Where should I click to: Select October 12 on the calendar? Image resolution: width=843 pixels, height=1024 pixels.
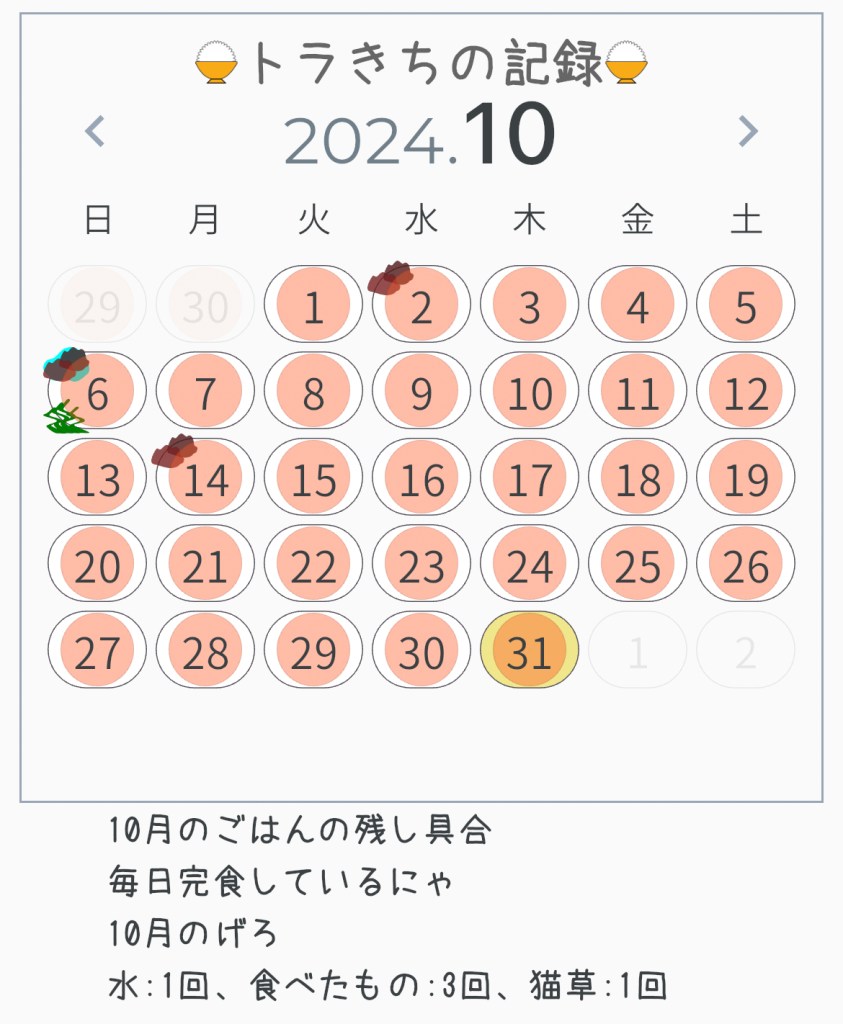click(745, 392)
